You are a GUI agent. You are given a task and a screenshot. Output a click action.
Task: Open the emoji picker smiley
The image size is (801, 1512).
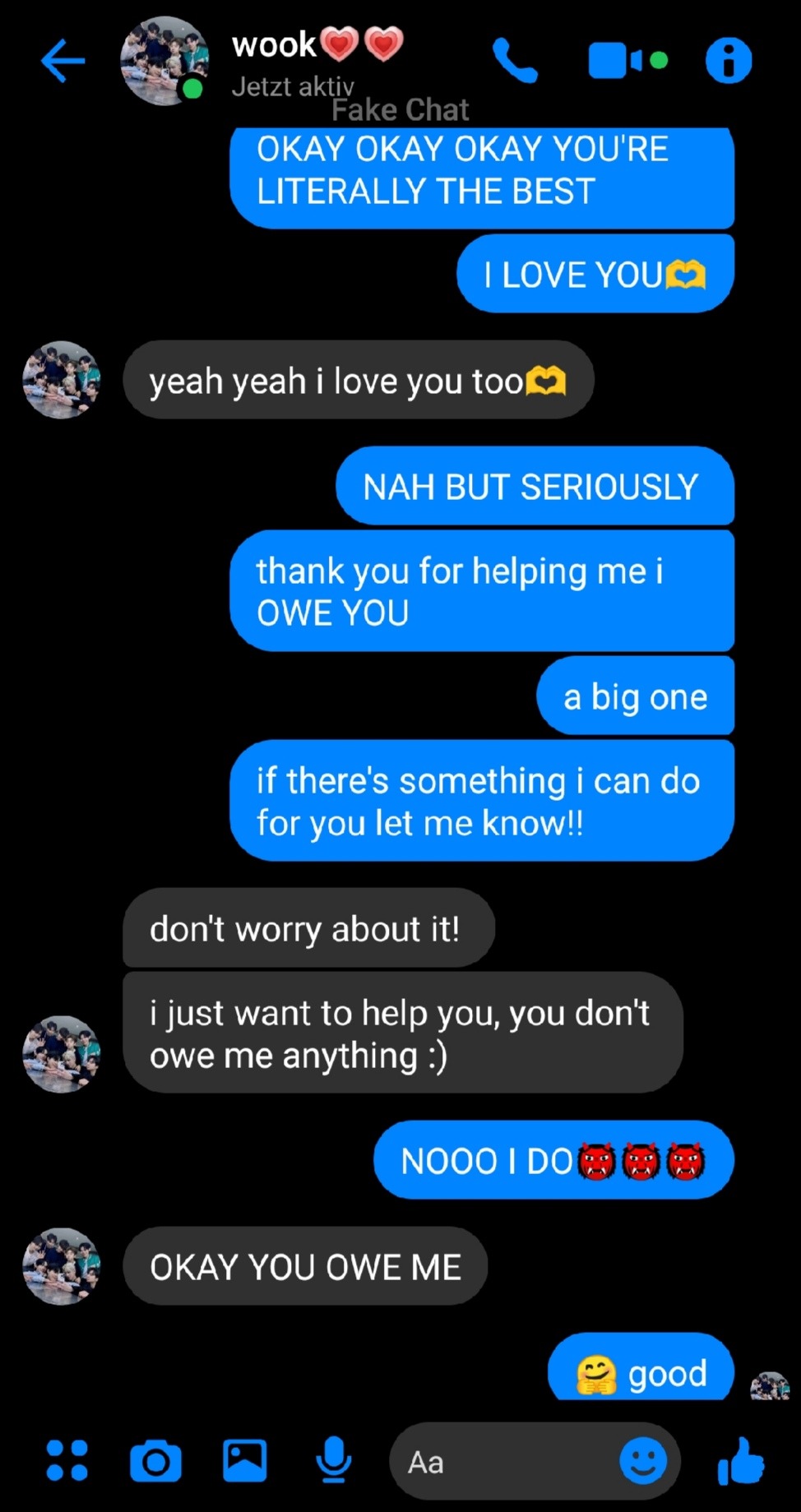[643, 1461]
